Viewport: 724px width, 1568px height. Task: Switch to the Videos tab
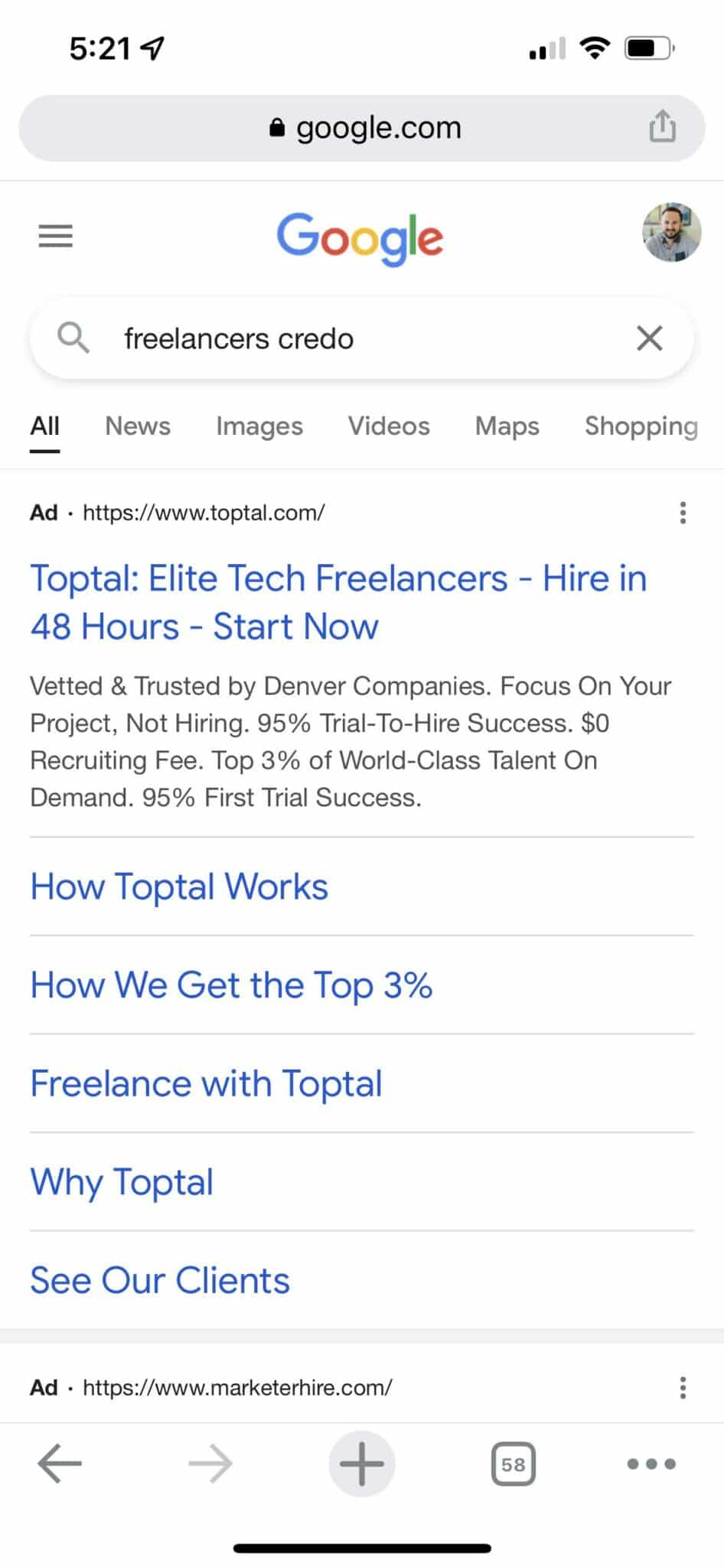click(389, 426)
